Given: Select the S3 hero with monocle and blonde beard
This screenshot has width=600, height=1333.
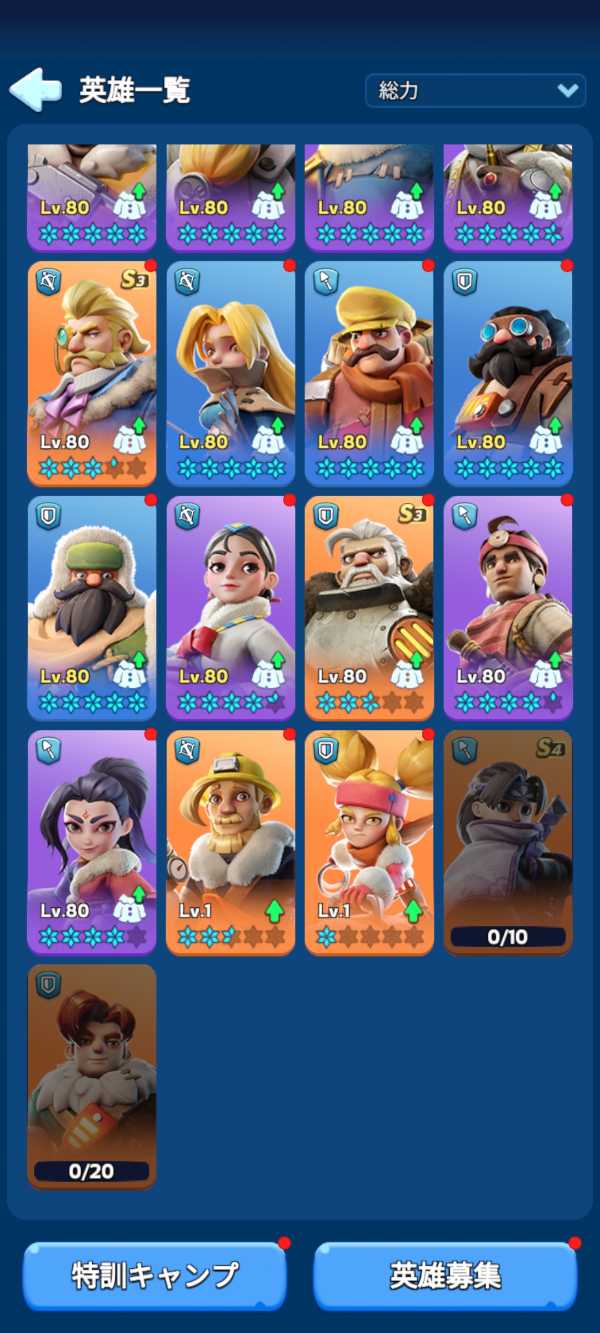Looking at the screenshot, I should click(x=92, y=373).
